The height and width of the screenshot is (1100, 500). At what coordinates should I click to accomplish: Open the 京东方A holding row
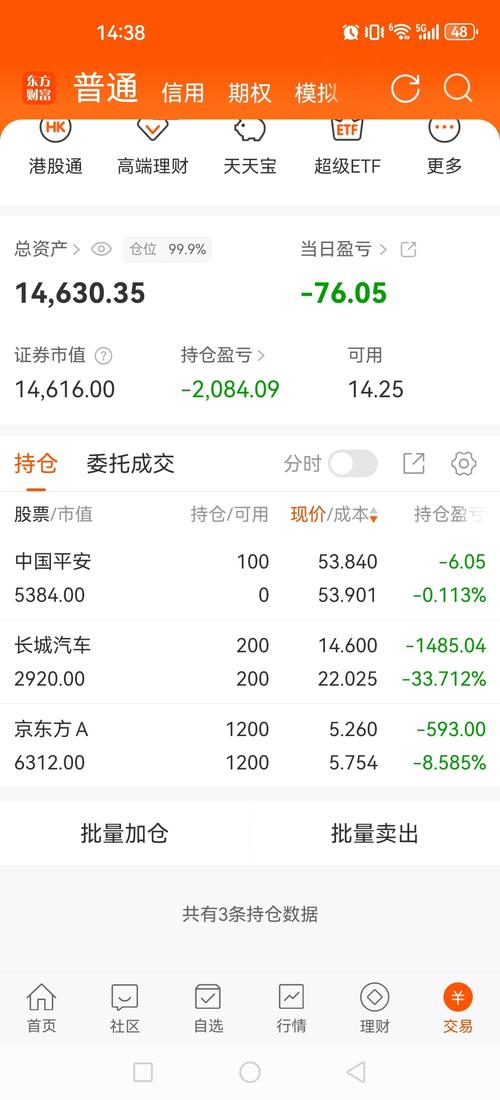pos(250,746)
